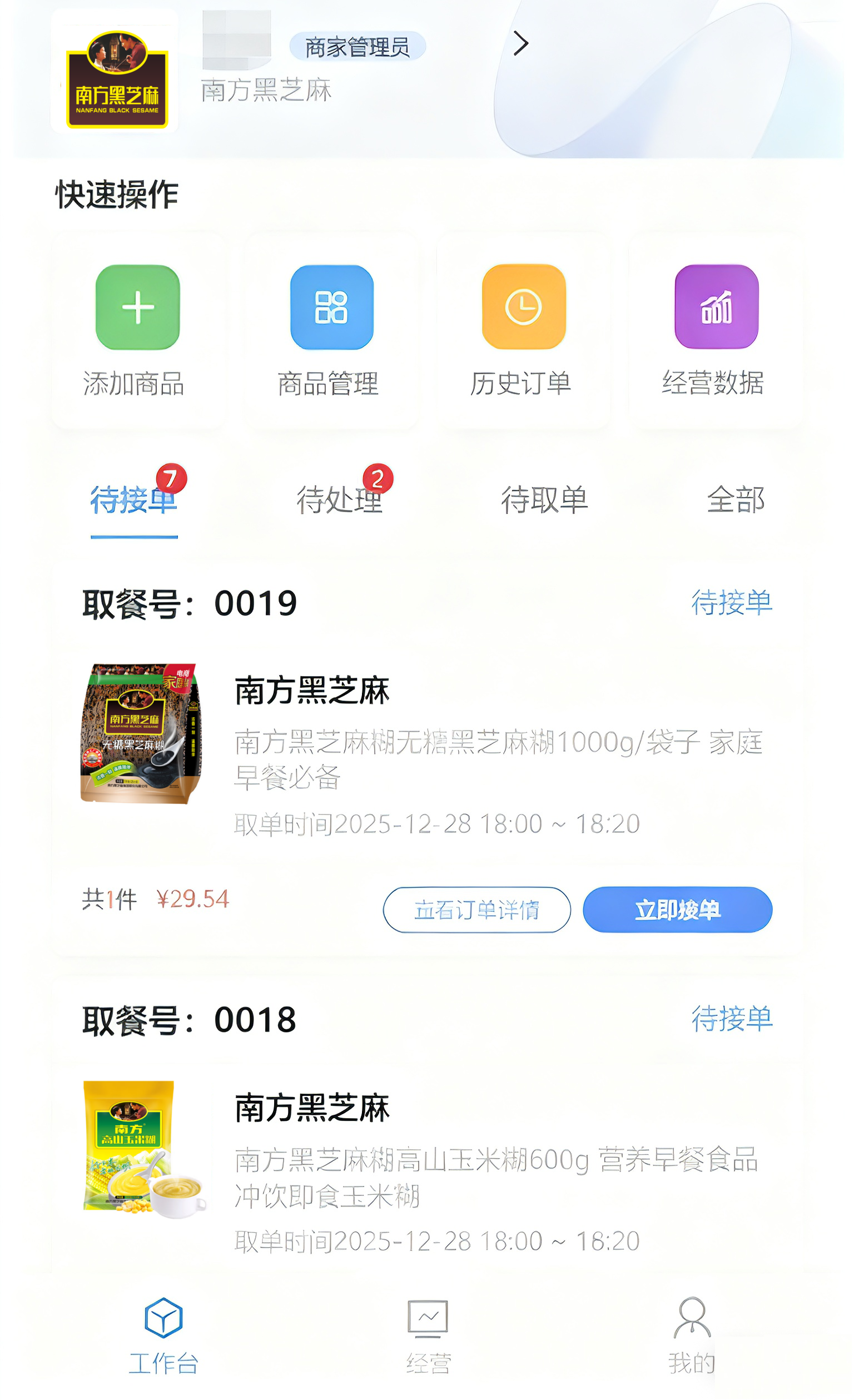This screenshot has height=1400, width=854.
Task: Open 商品管理 product management
Action: (331, 330)
